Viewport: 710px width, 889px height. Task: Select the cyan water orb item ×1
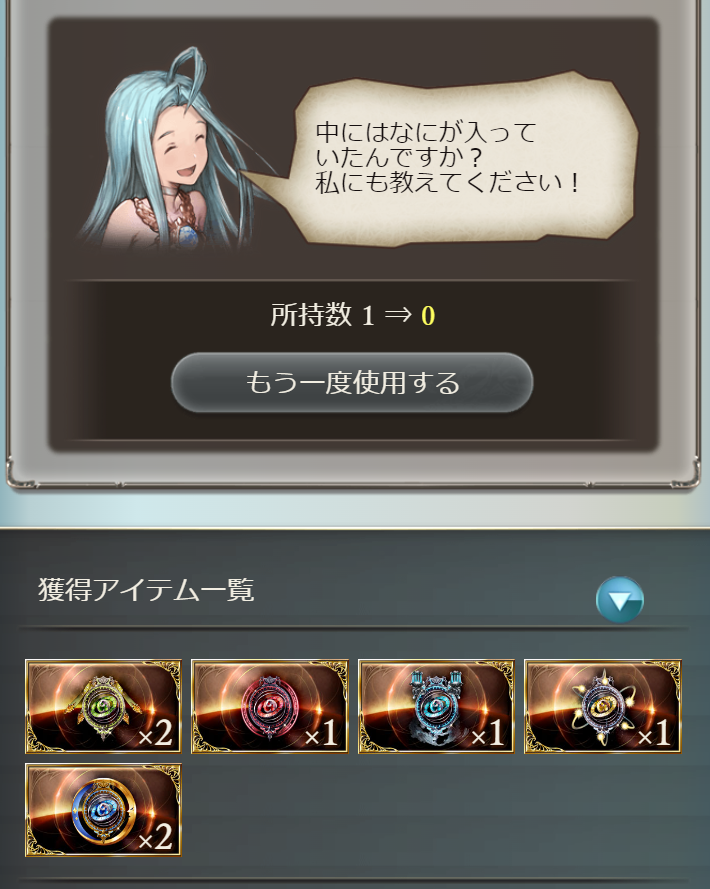[x=436, y=706]
